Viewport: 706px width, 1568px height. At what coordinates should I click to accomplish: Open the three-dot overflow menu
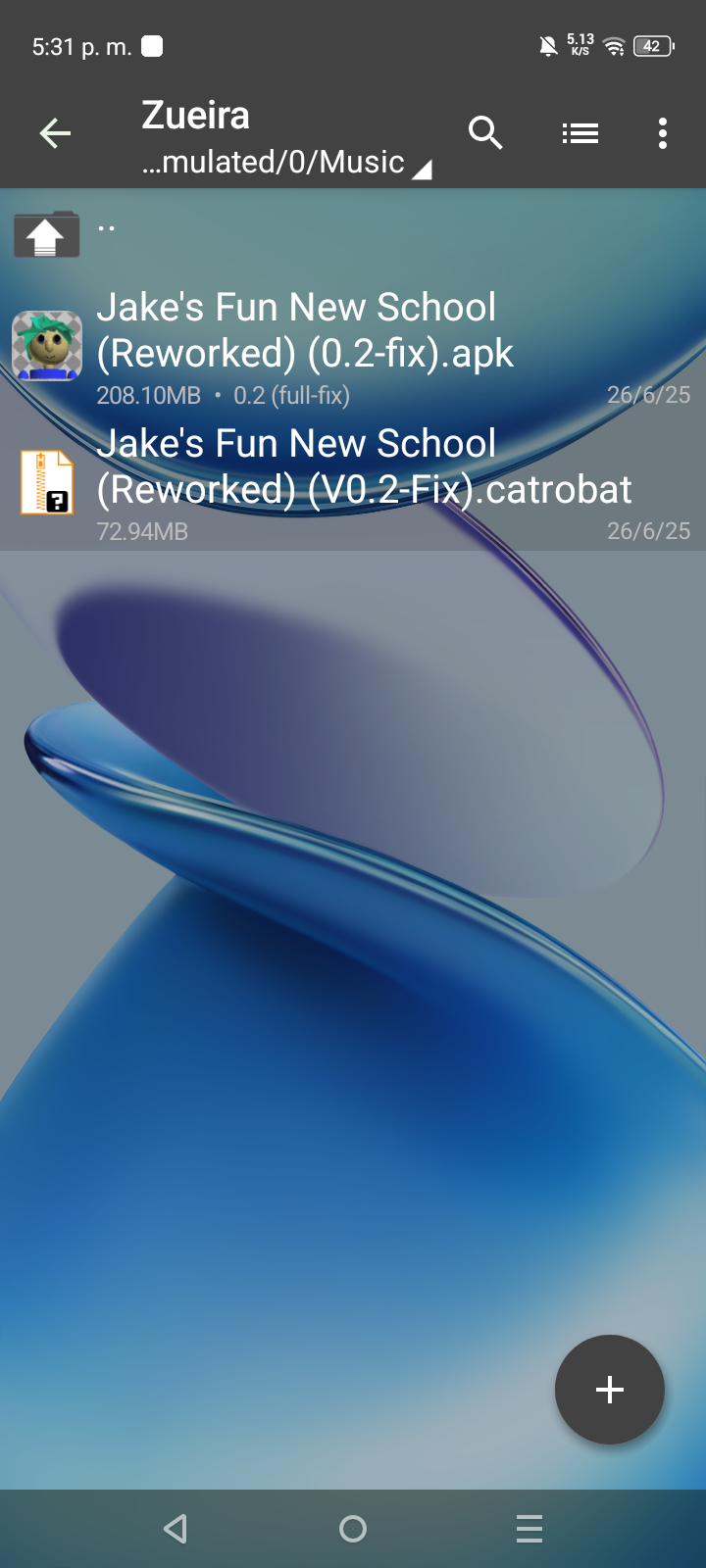[x=663, y=133]
